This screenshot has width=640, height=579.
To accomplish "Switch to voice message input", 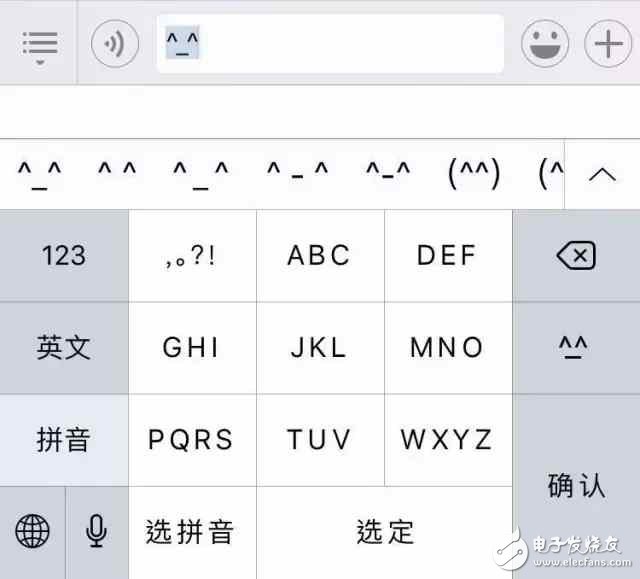I will [x=115, y=44].
